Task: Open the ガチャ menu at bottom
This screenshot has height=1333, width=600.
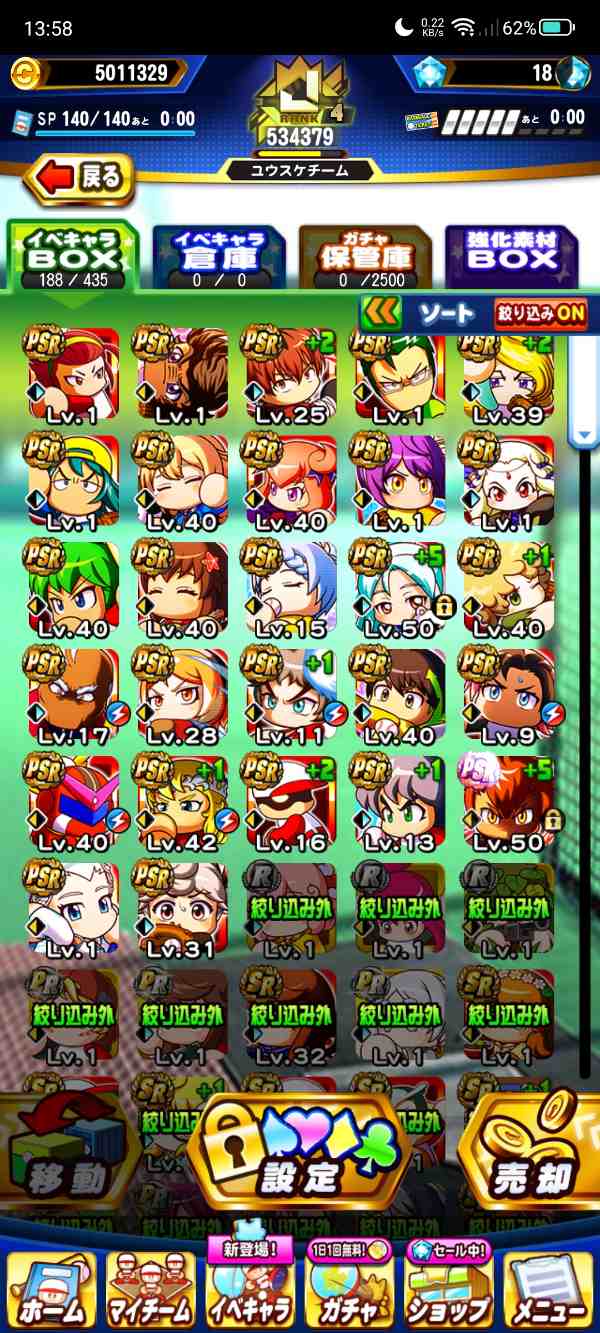Action: [349, 1290]
